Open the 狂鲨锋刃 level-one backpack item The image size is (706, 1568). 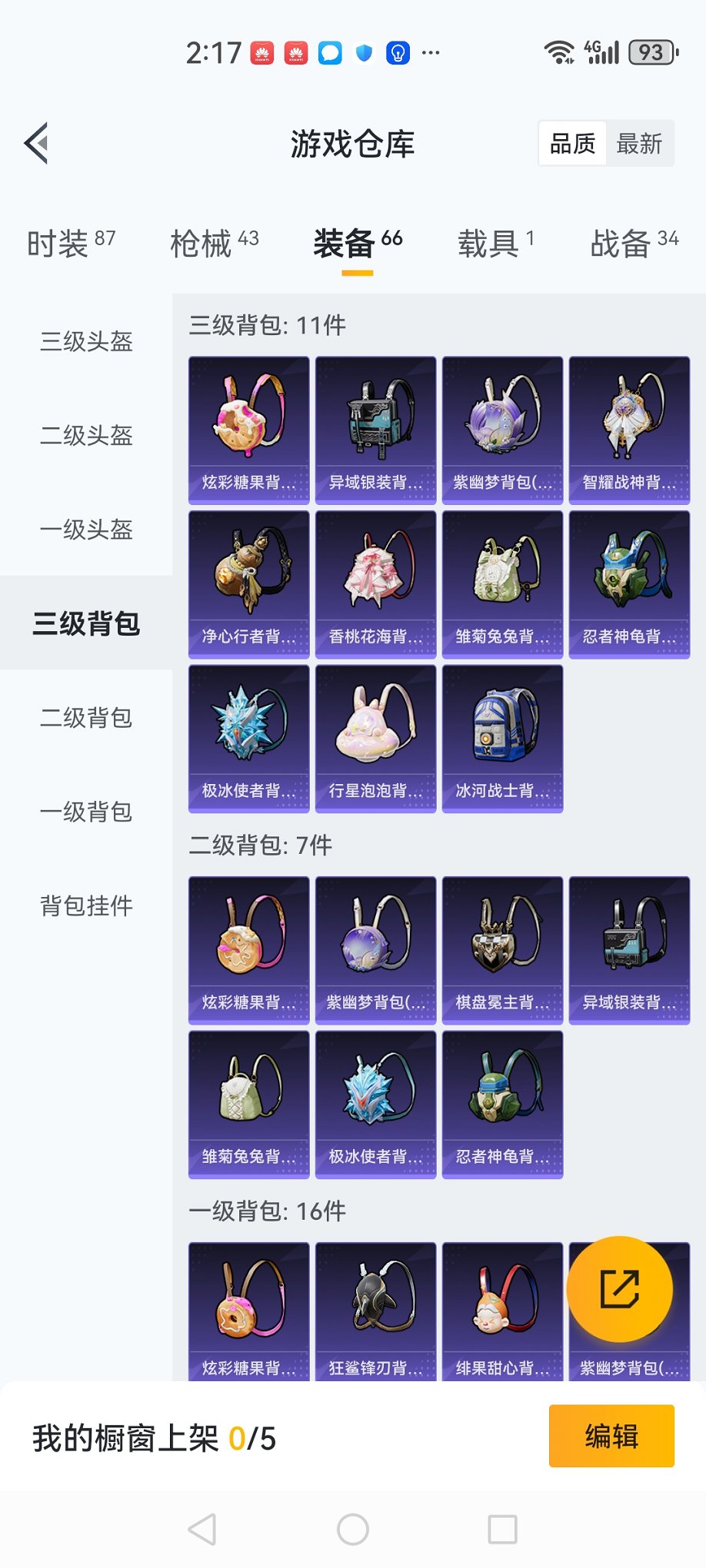coord(375,1311)
